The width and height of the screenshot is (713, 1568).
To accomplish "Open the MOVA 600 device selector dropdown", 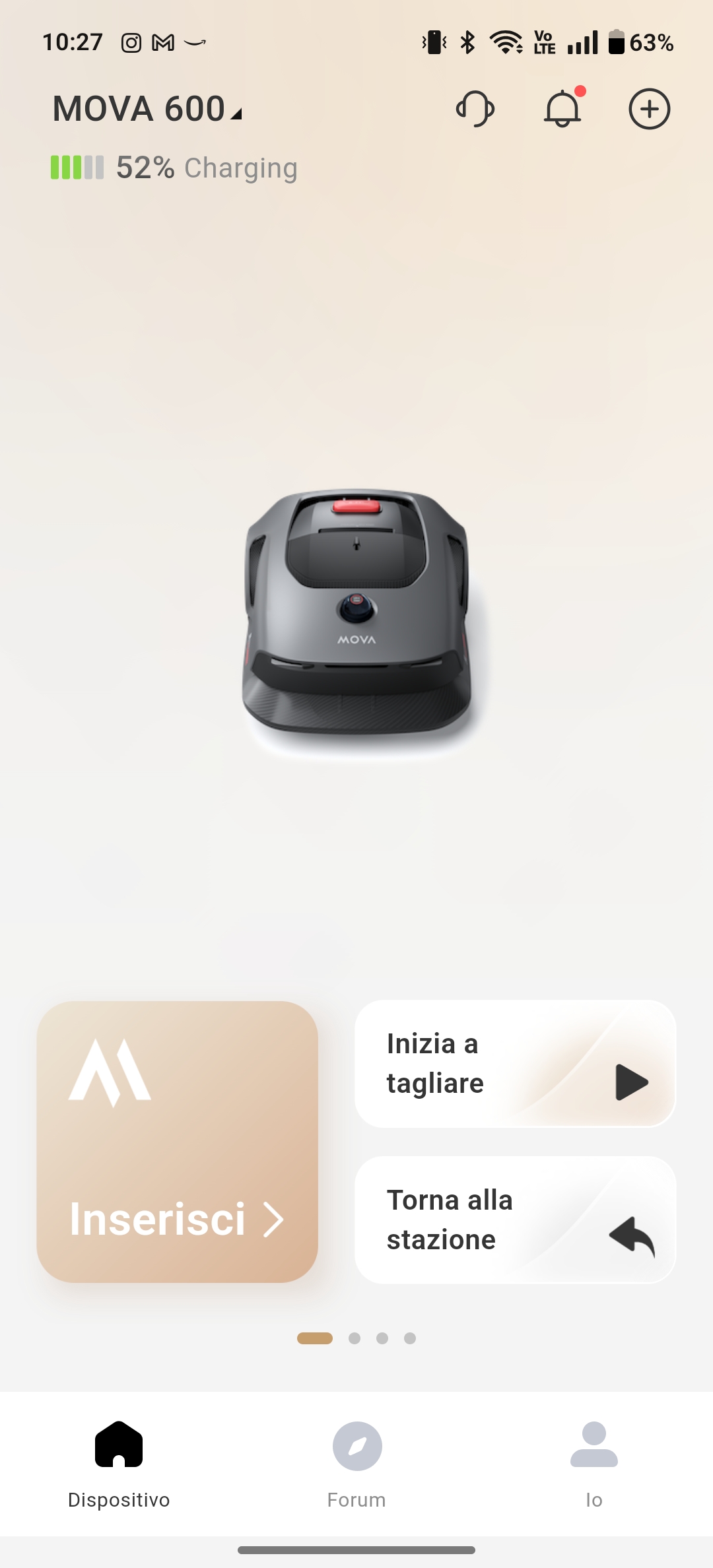I will click(x=147, y=109).
